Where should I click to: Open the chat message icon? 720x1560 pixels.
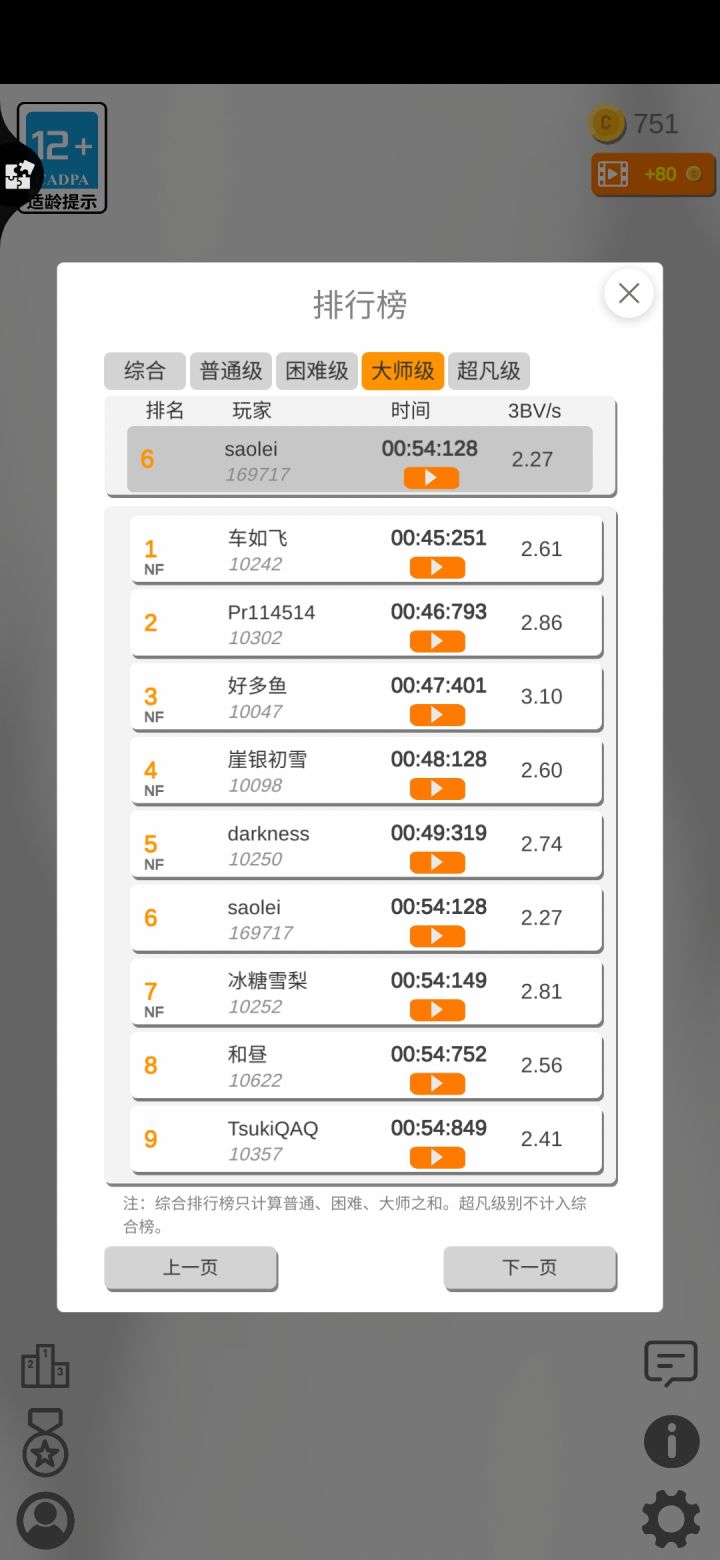point(671,1364)
